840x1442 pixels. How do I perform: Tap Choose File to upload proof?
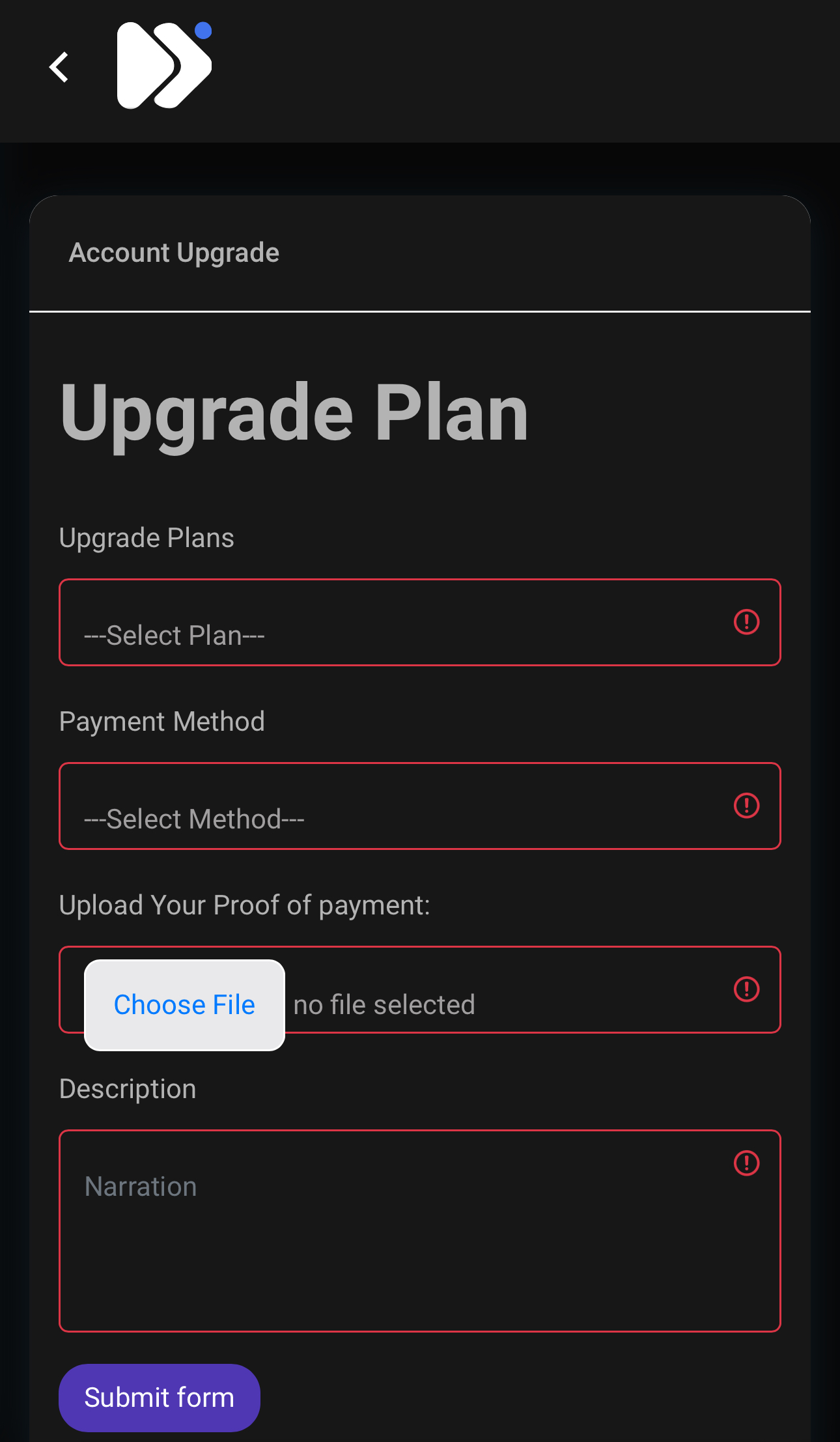[x=185, y=1005]
